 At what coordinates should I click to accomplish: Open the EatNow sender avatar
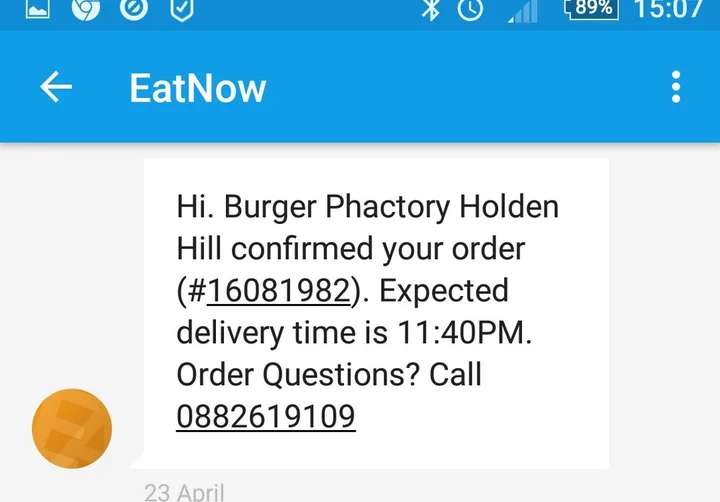[72, 429]
